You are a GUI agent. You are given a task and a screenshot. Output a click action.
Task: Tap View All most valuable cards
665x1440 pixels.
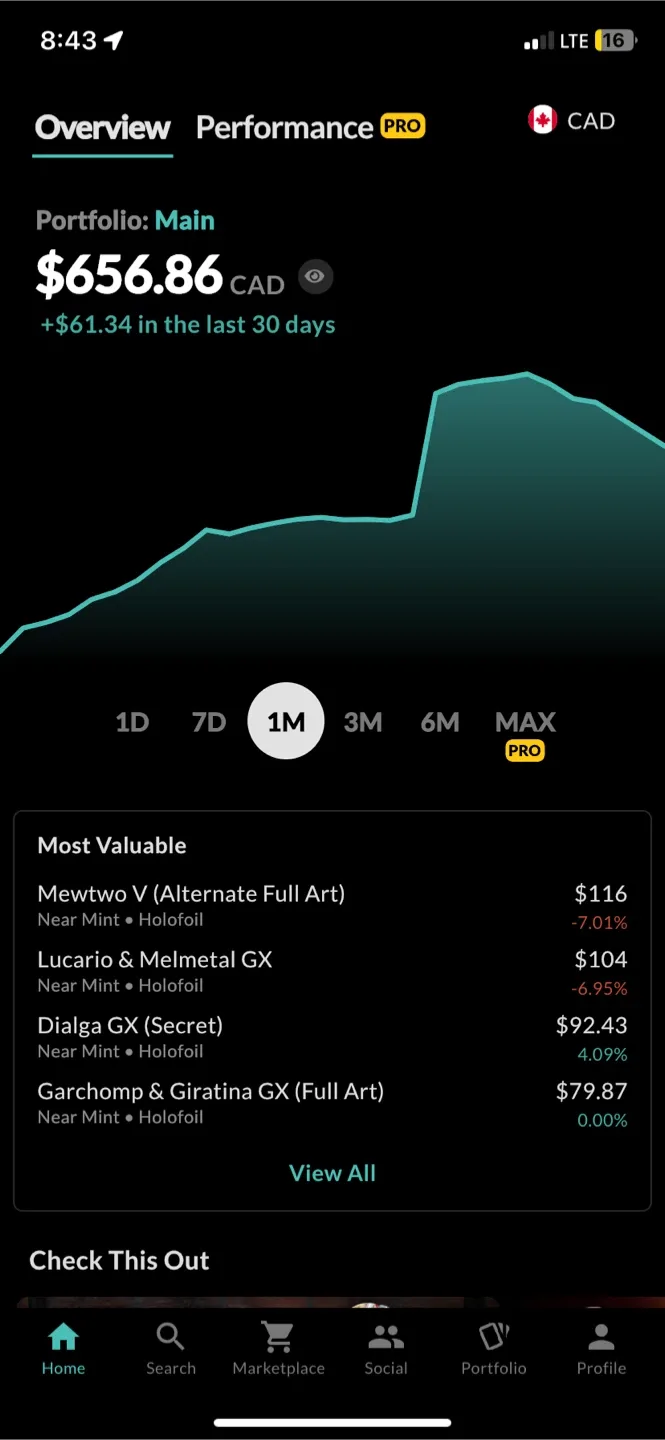[x=332, y=1173]
